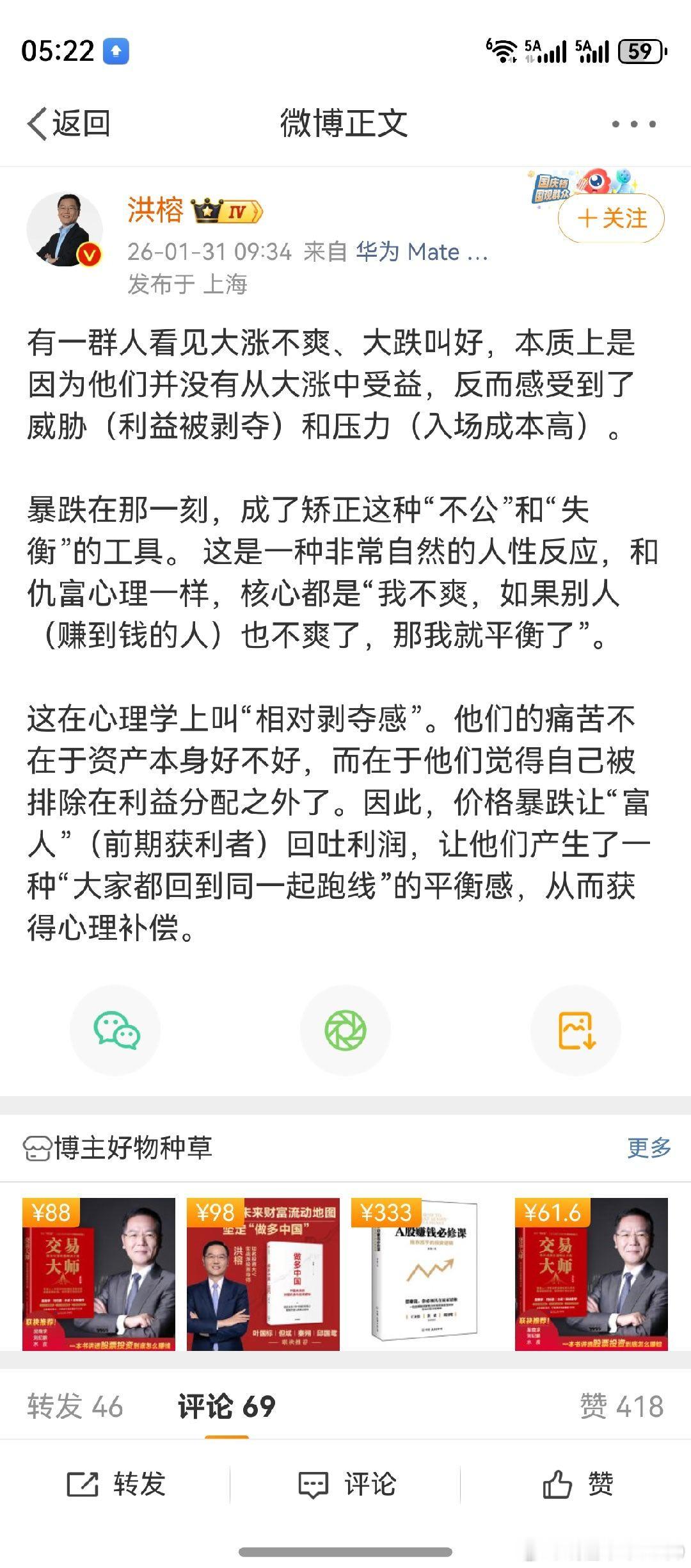
Task: Open the green camera capture icon
Action: 345,1028
